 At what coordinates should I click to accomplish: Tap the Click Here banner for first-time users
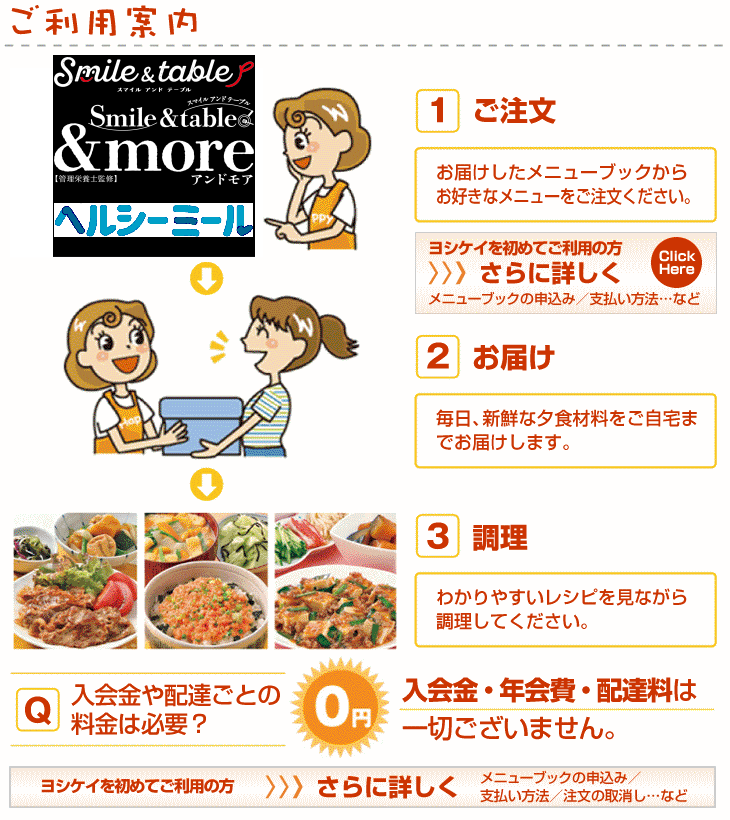[565, 273]
